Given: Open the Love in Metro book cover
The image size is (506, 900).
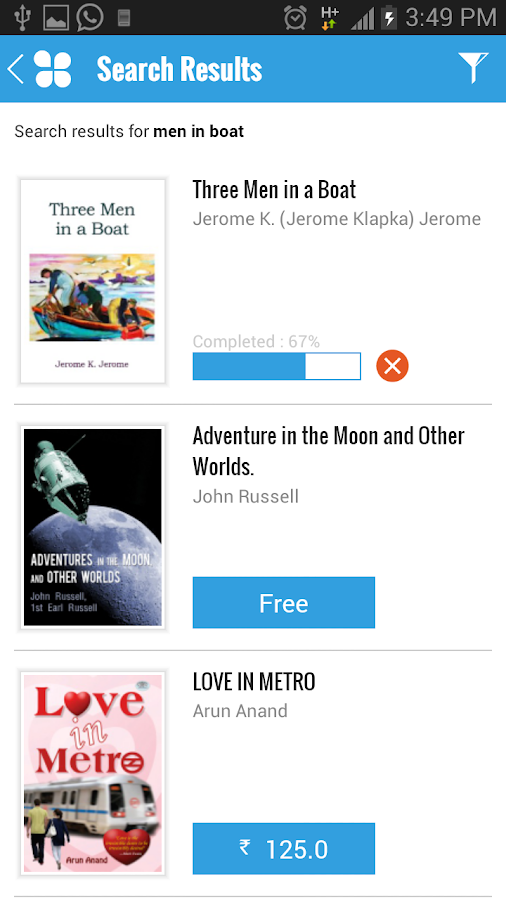Looking at the screenshot, I should click(x=92, y=773).
